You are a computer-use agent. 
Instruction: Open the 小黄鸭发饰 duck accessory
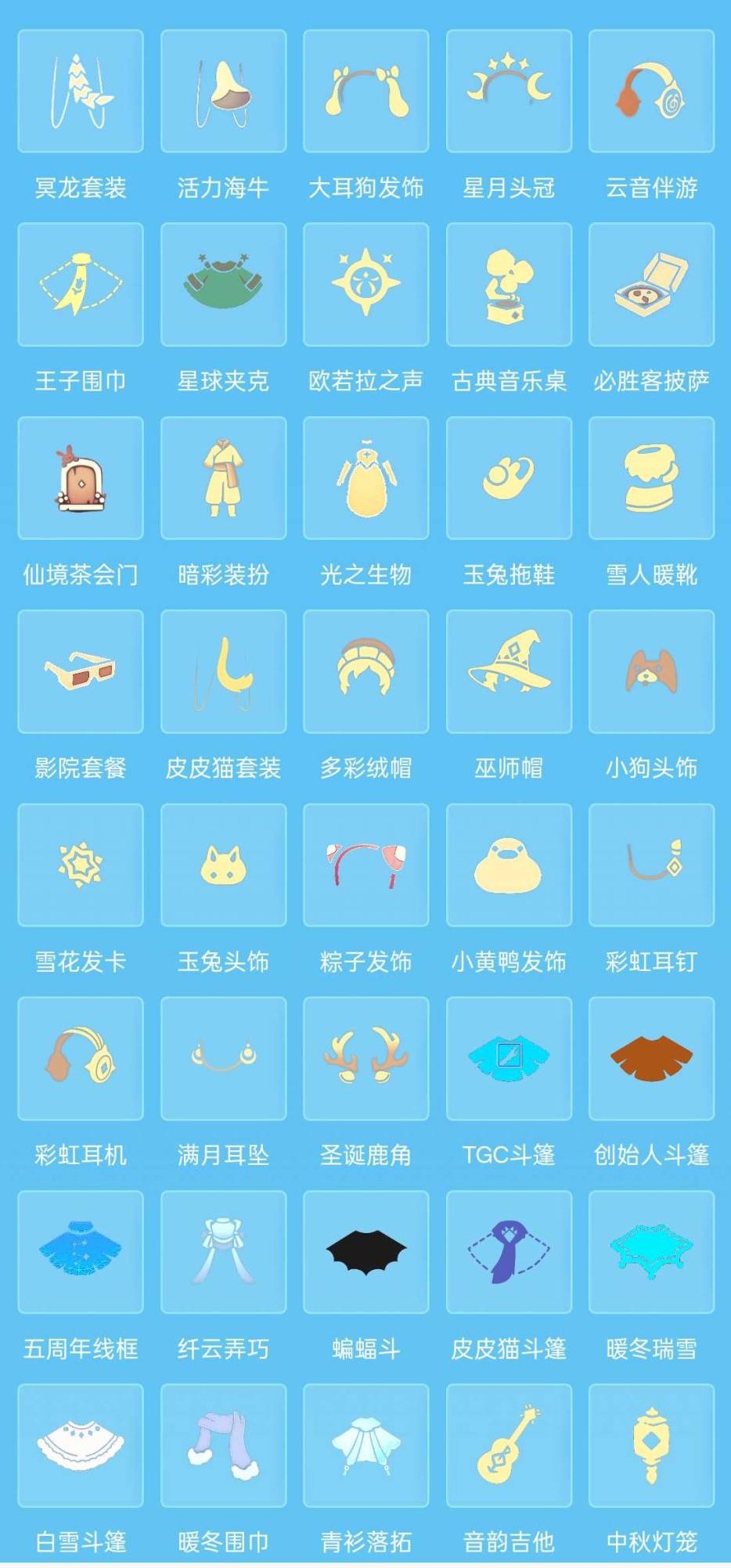[x=509, y=865]
